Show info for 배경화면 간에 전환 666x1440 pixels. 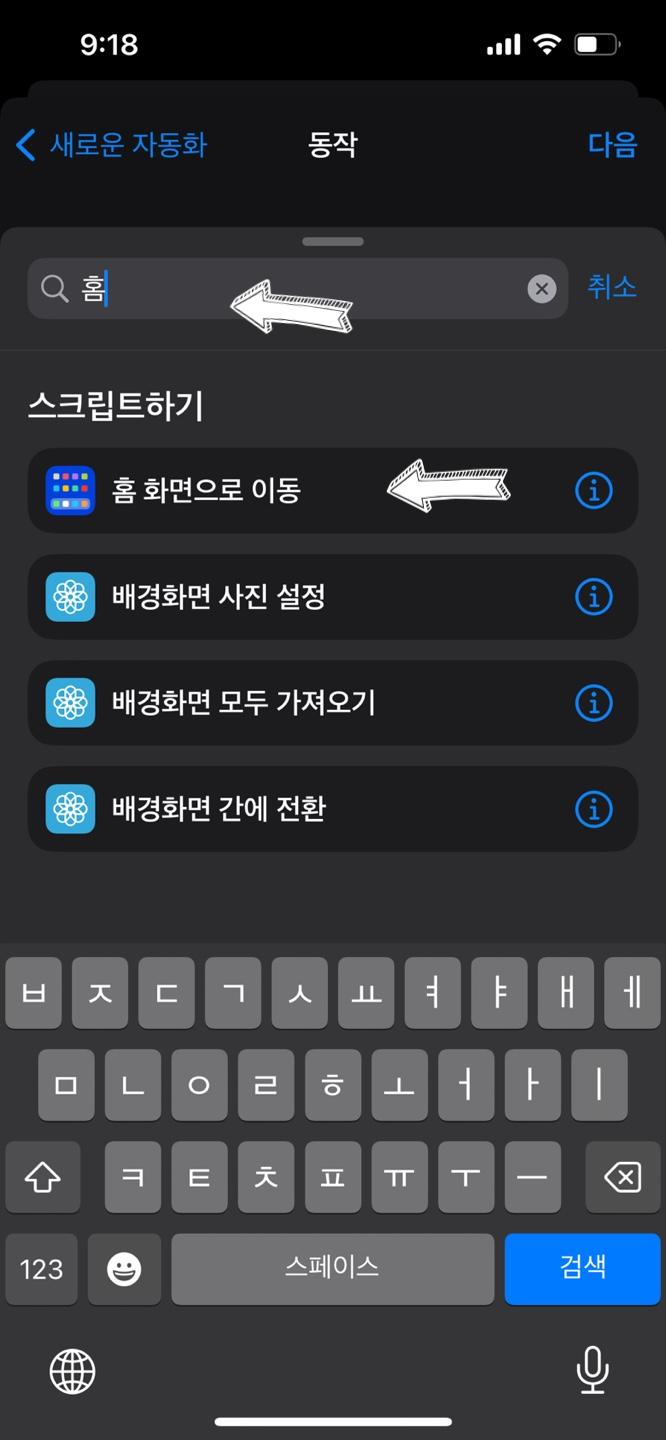click(593, 809)
